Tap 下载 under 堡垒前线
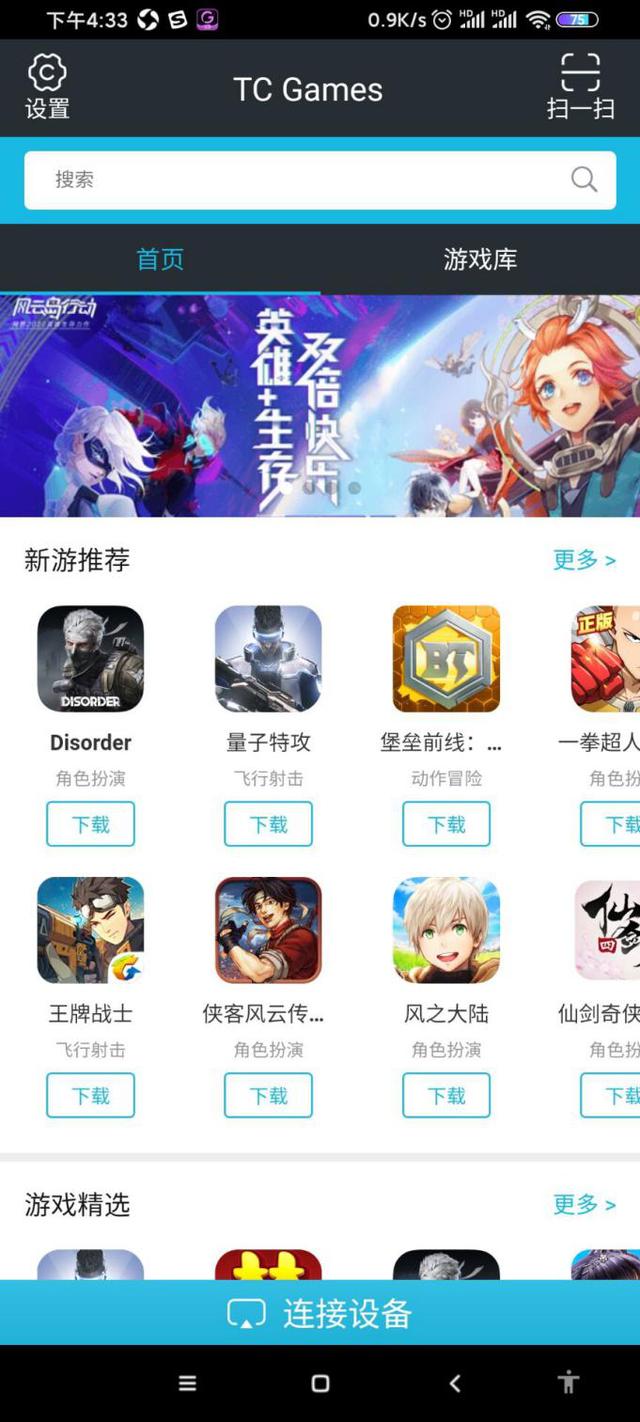 point(446,825)
